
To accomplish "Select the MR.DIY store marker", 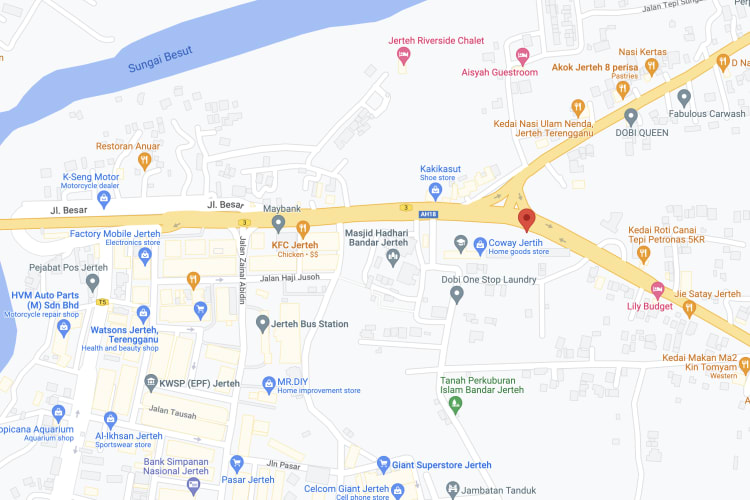I will [x=268, y=383].
